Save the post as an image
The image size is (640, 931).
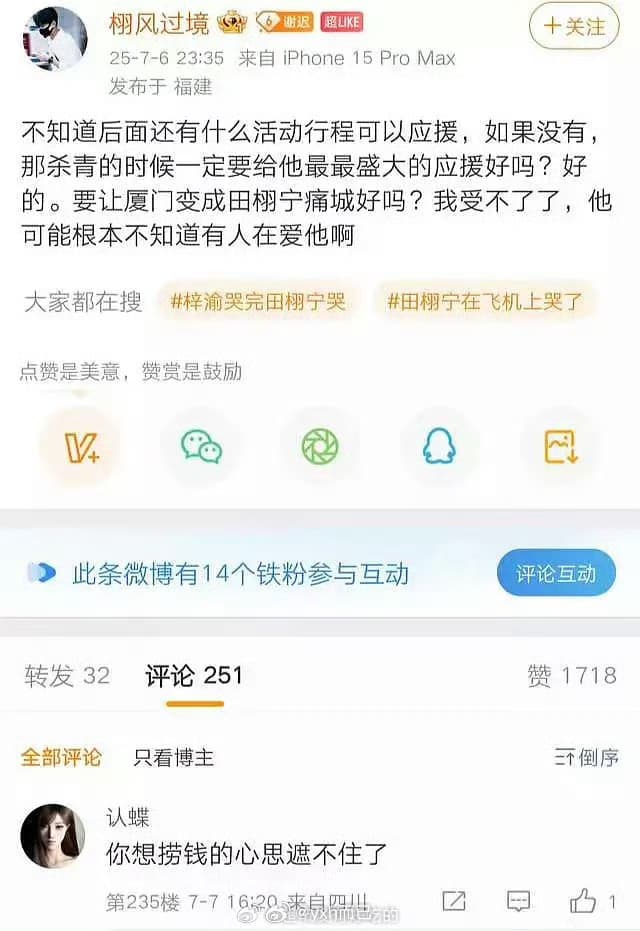(560, 446)
